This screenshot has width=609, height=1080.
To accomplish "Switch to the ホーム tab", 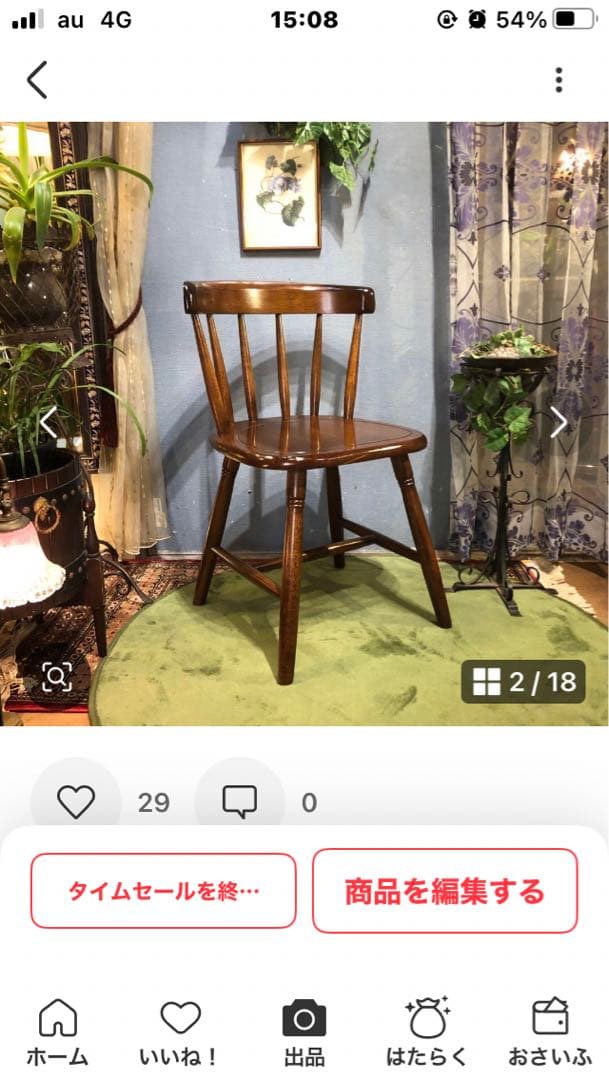I will point(57,1032).
